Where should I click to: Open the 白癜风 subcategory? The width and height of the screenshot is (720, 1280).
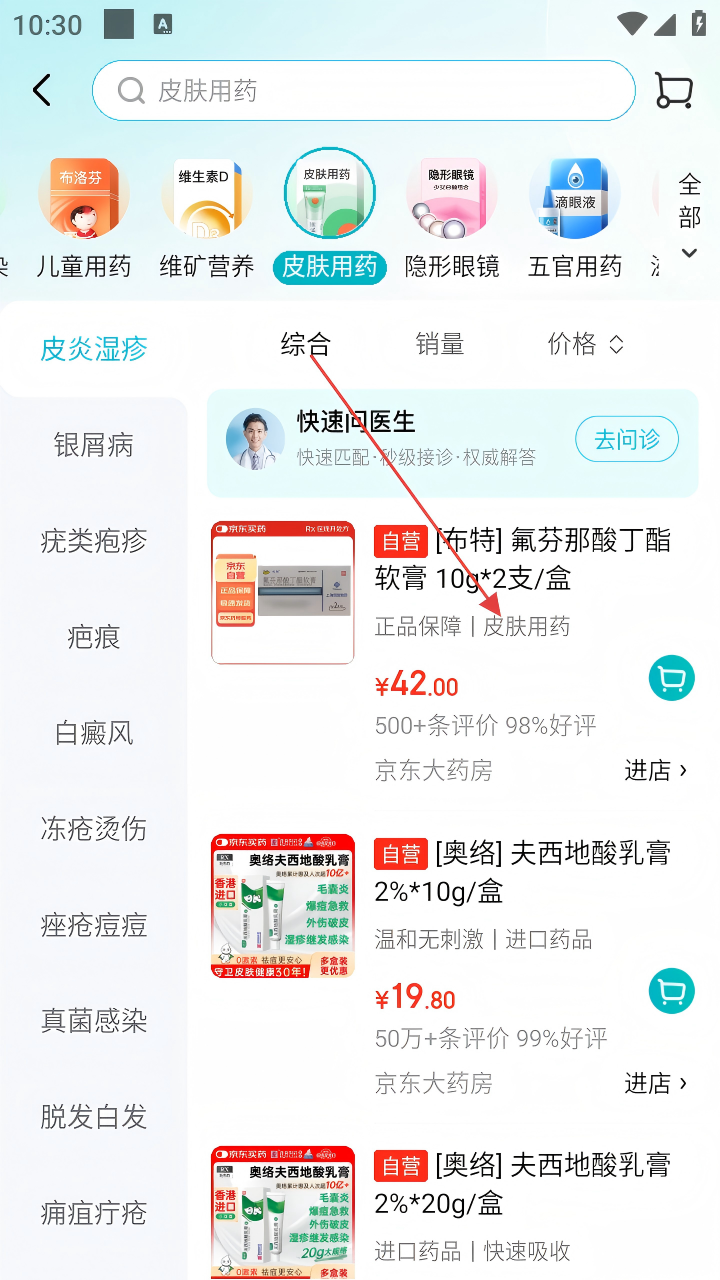pos(94,733)
